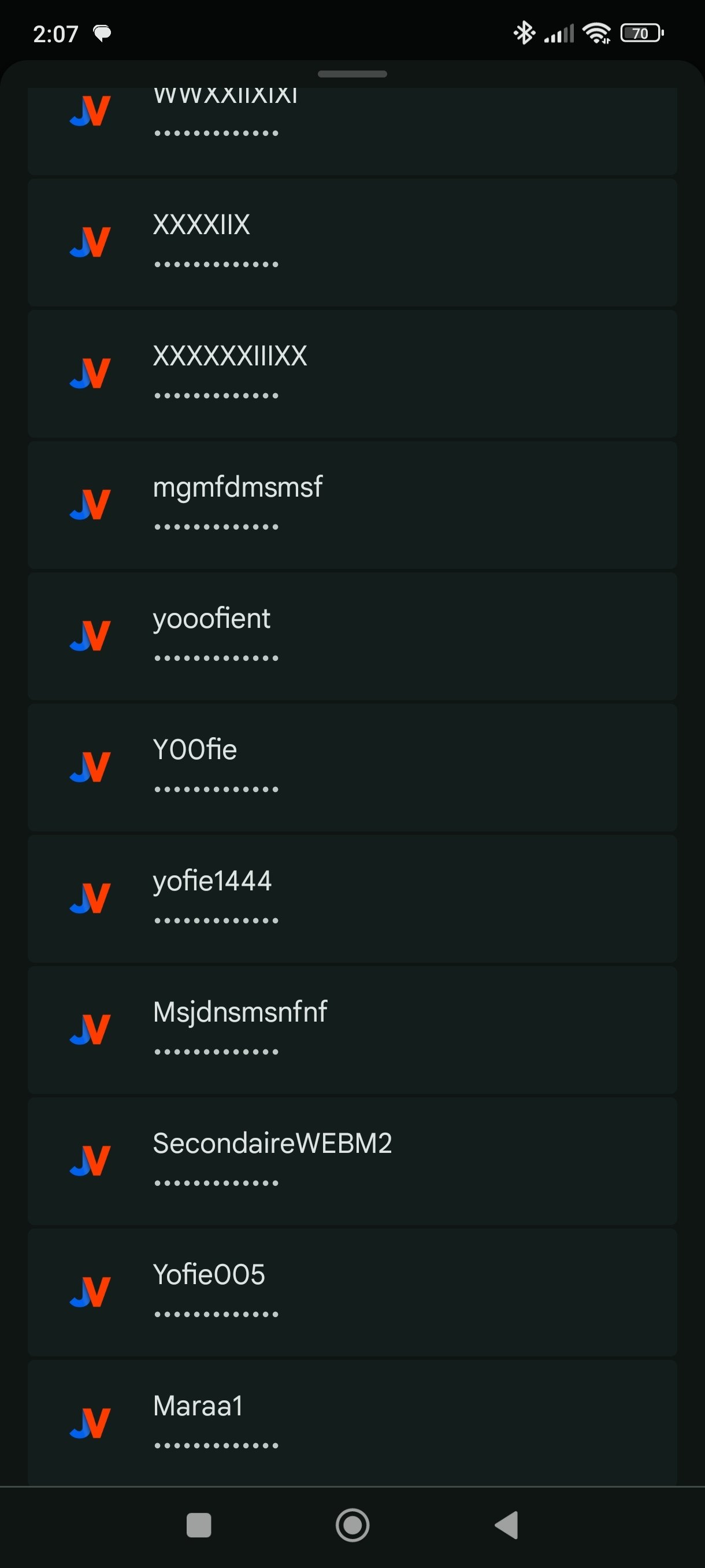Select the XXXXIIX saved account
This screenshot has height=1568, width=705.
tap(352, 242)
